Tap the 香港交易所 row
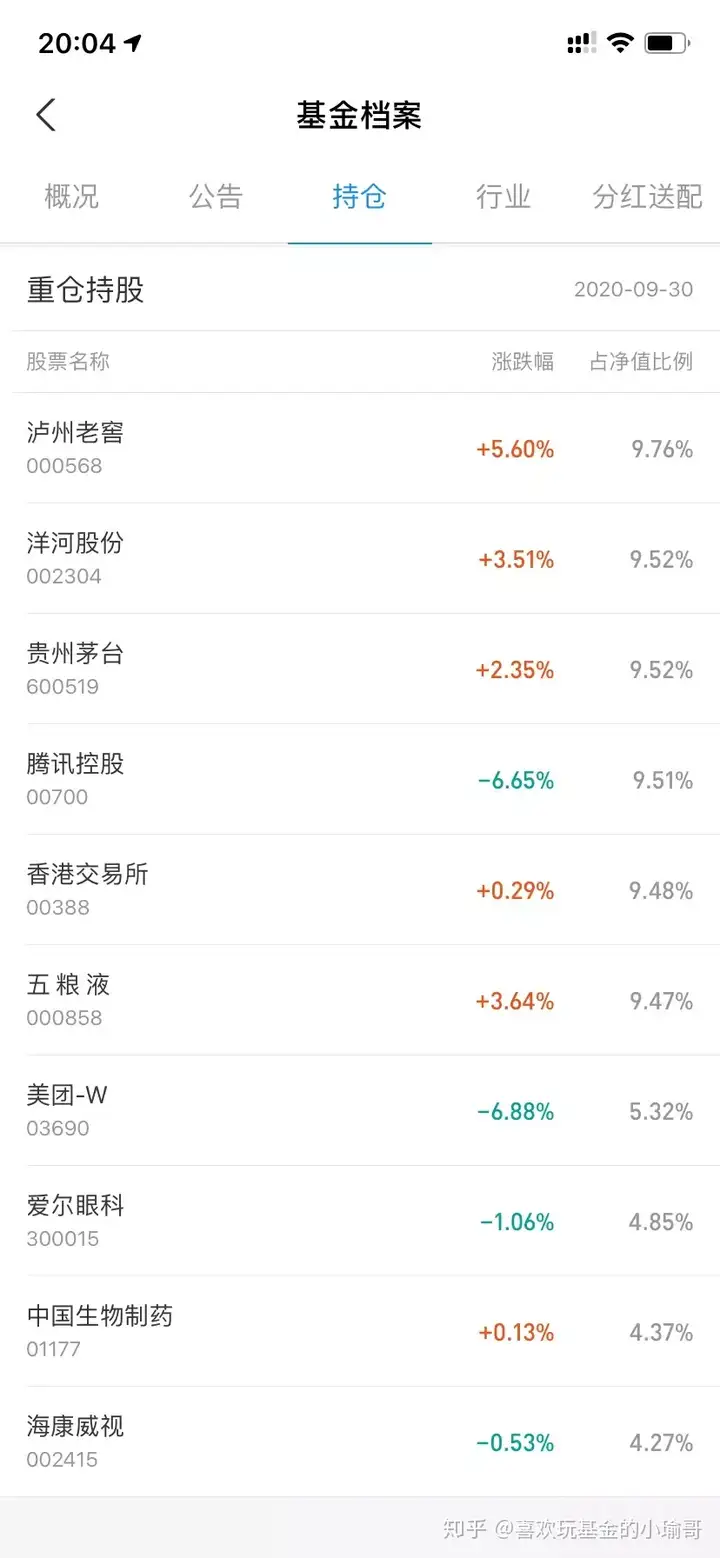Image resolution: width=720 pixels, height=1558 pixels. pyautogui.click(x=360, y=890)
